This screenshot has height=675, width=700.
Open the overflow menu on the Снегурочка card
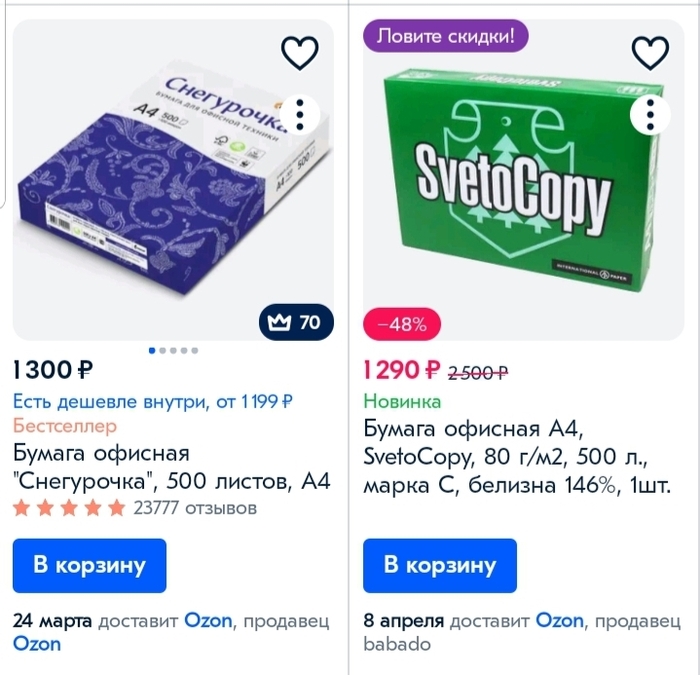(x=299, y=114)
